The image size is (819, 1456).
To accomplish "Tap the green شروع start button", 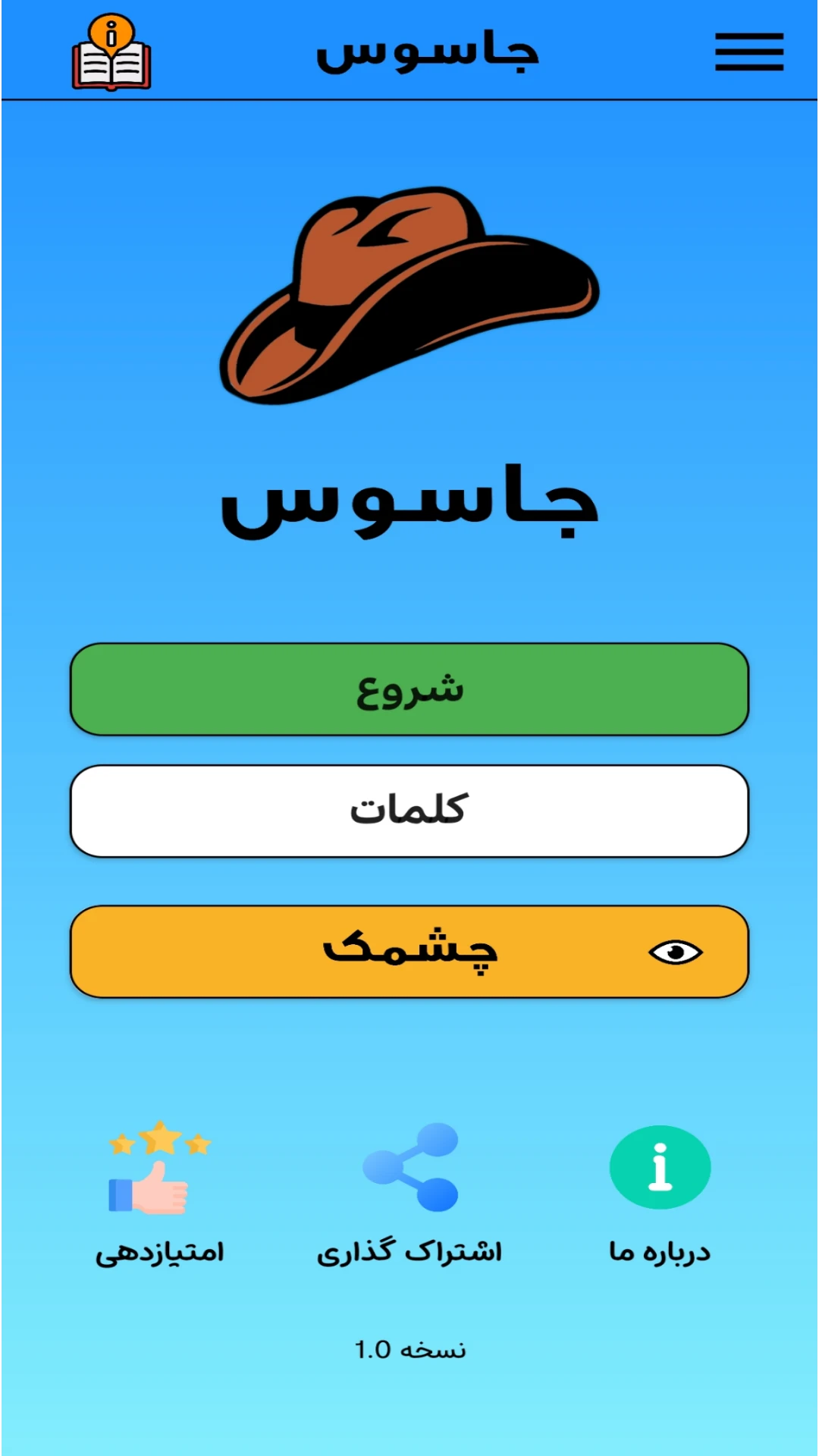I will pos(409,689).
